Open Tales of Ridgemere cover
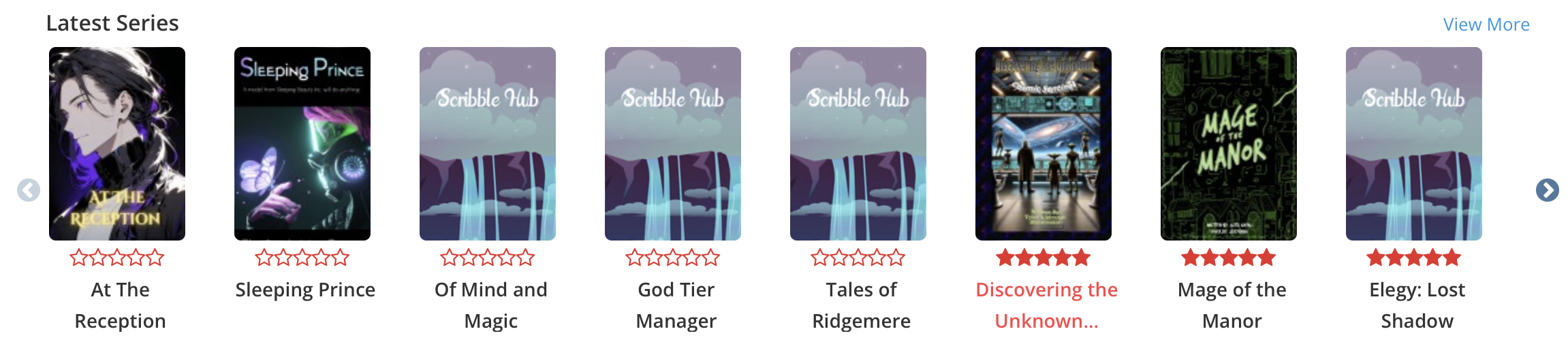Viewport: 1568px width, 340px height. 858,143
